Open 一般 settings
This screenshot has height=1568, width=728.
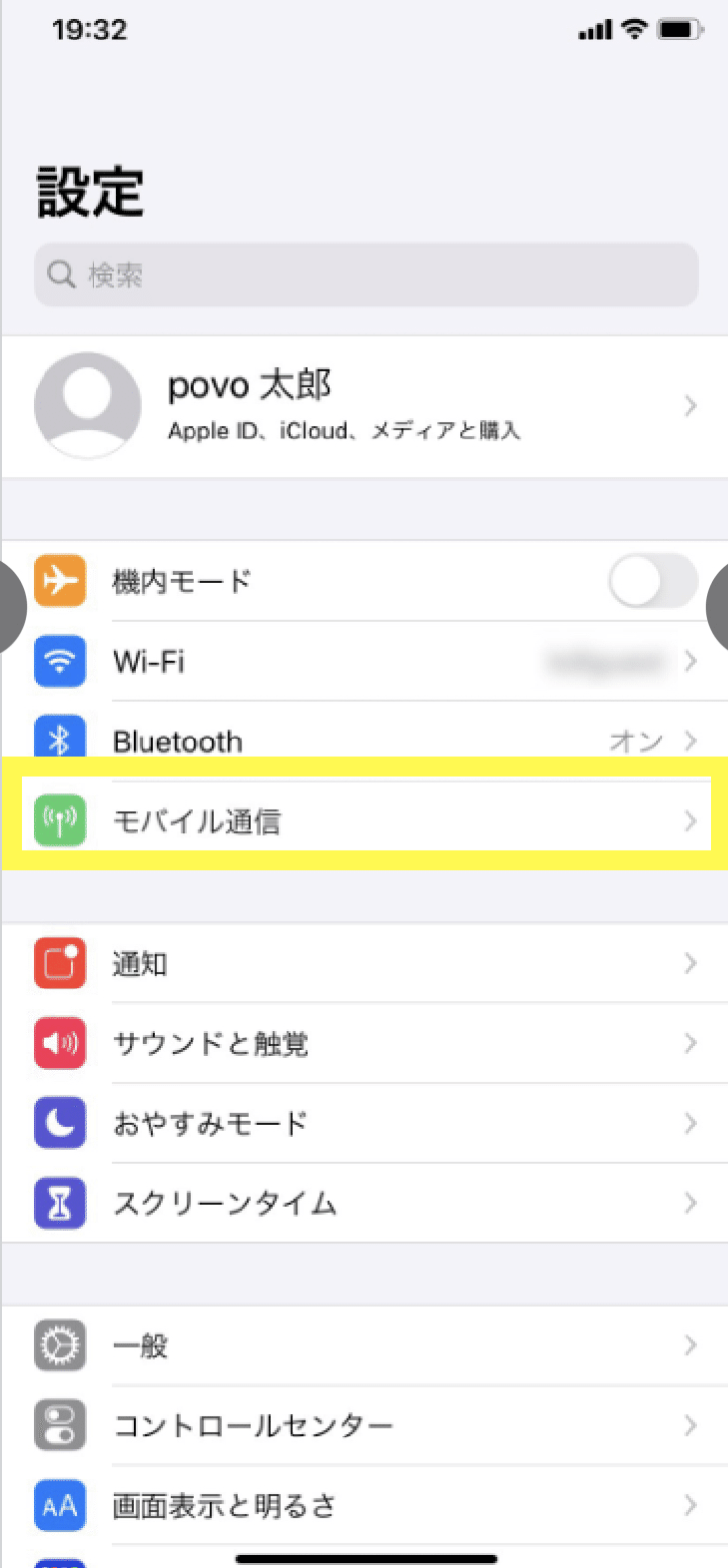pyautogui.click(x=364, y=1345)
